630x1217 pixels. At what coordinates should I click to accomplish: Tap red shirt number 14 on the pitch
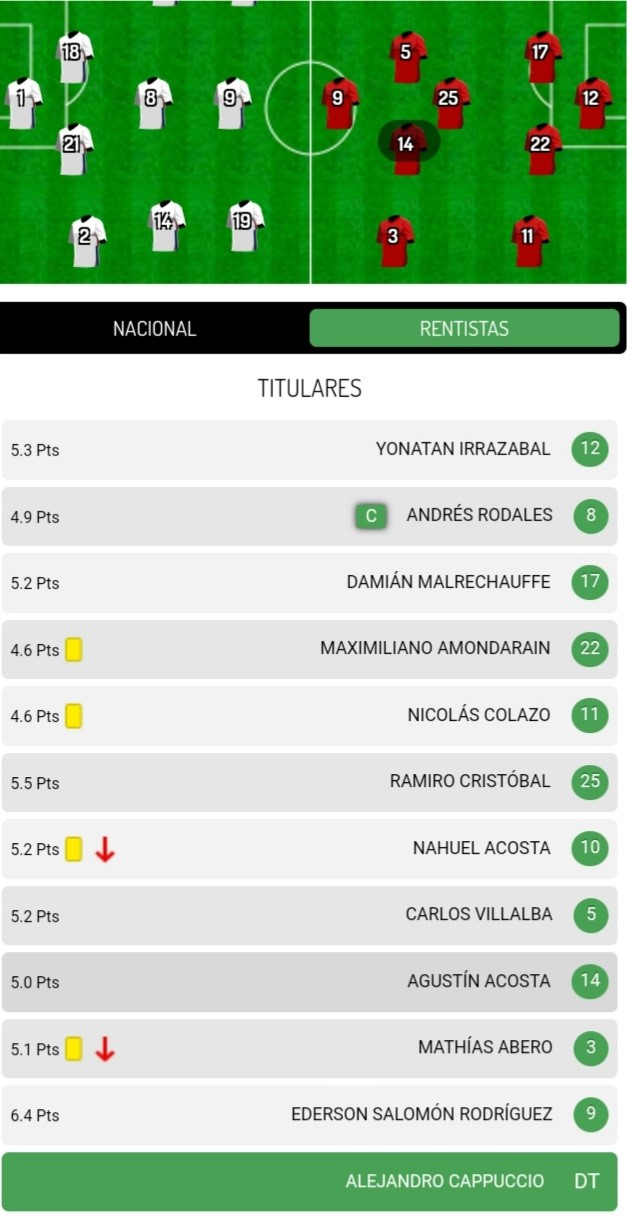coord(407,148)
